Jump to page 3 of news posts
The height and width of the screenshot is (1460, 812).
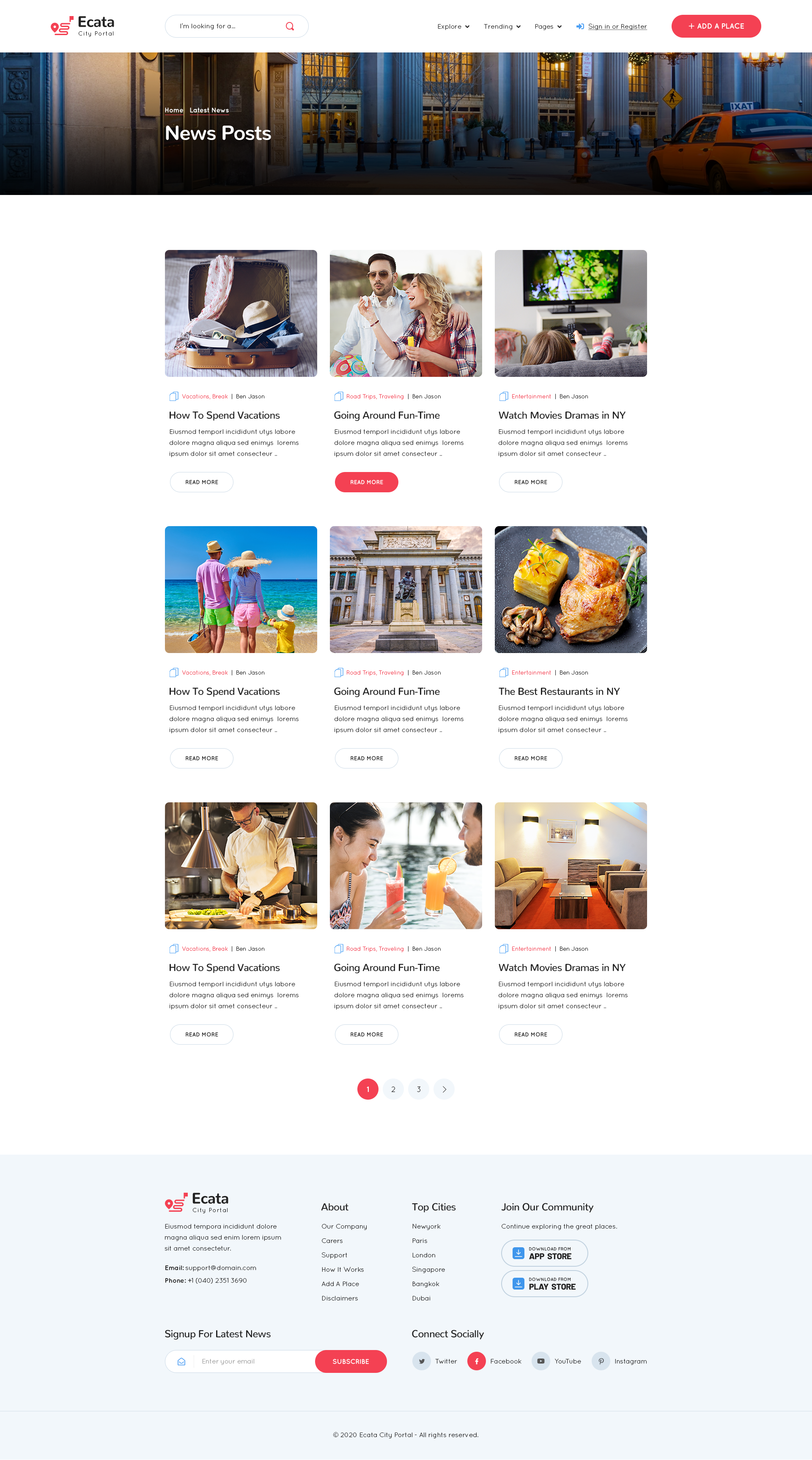point(419,1090)
